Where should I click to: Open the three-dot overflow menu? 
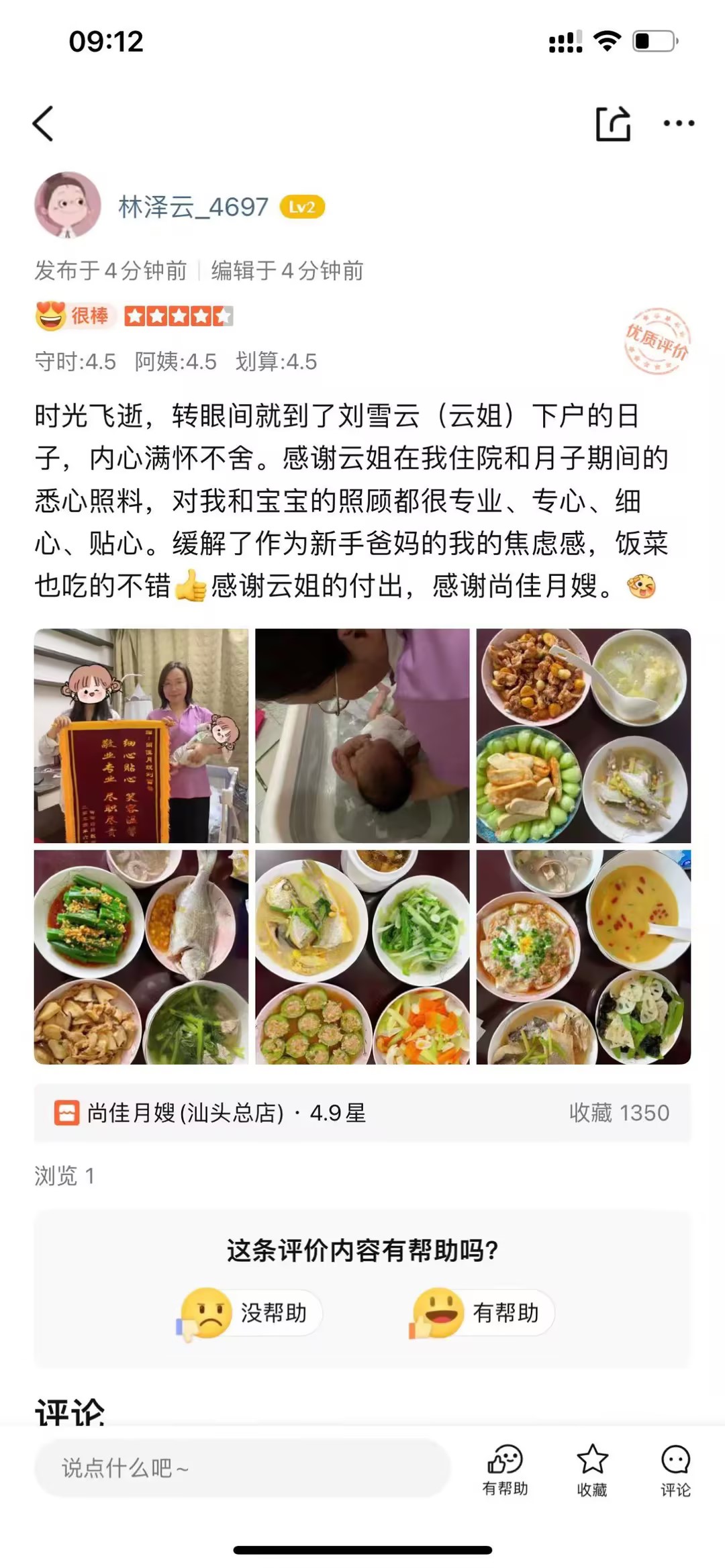(678, 124)
